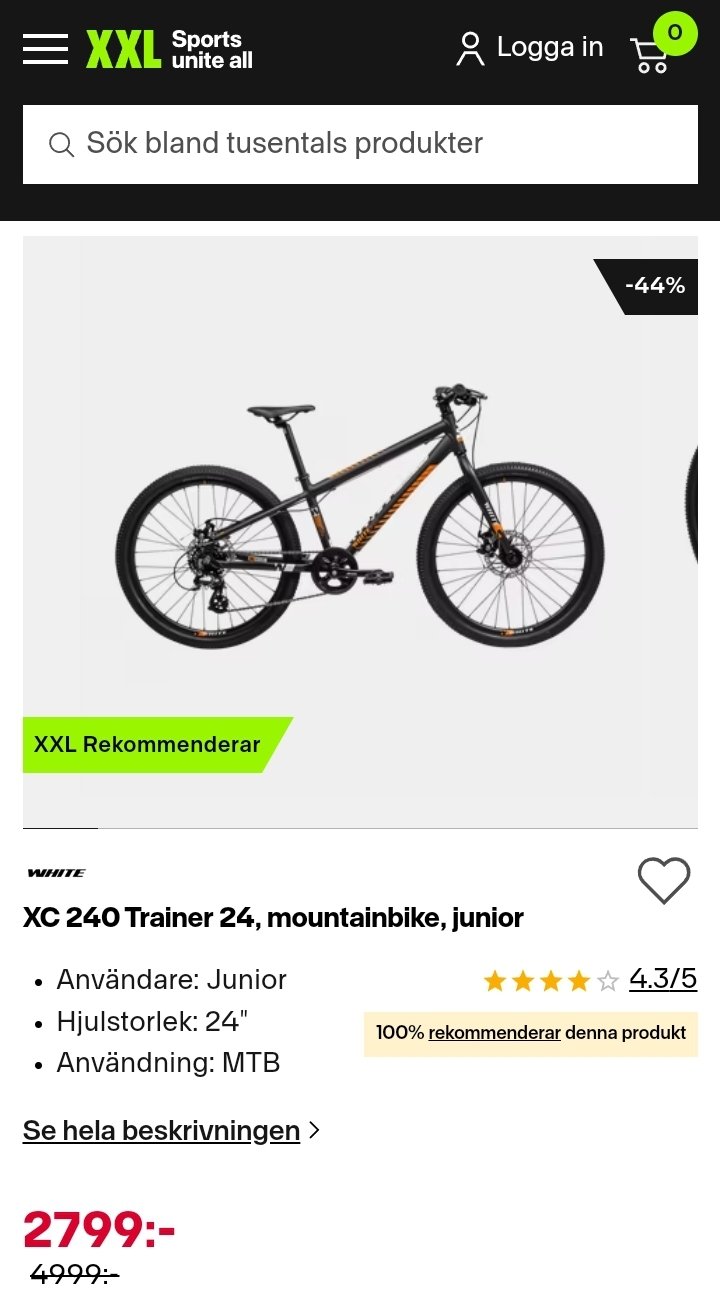Add the bike to favorites with the heart
This screenshot has height=1311, width=720.
click(664, 881)
